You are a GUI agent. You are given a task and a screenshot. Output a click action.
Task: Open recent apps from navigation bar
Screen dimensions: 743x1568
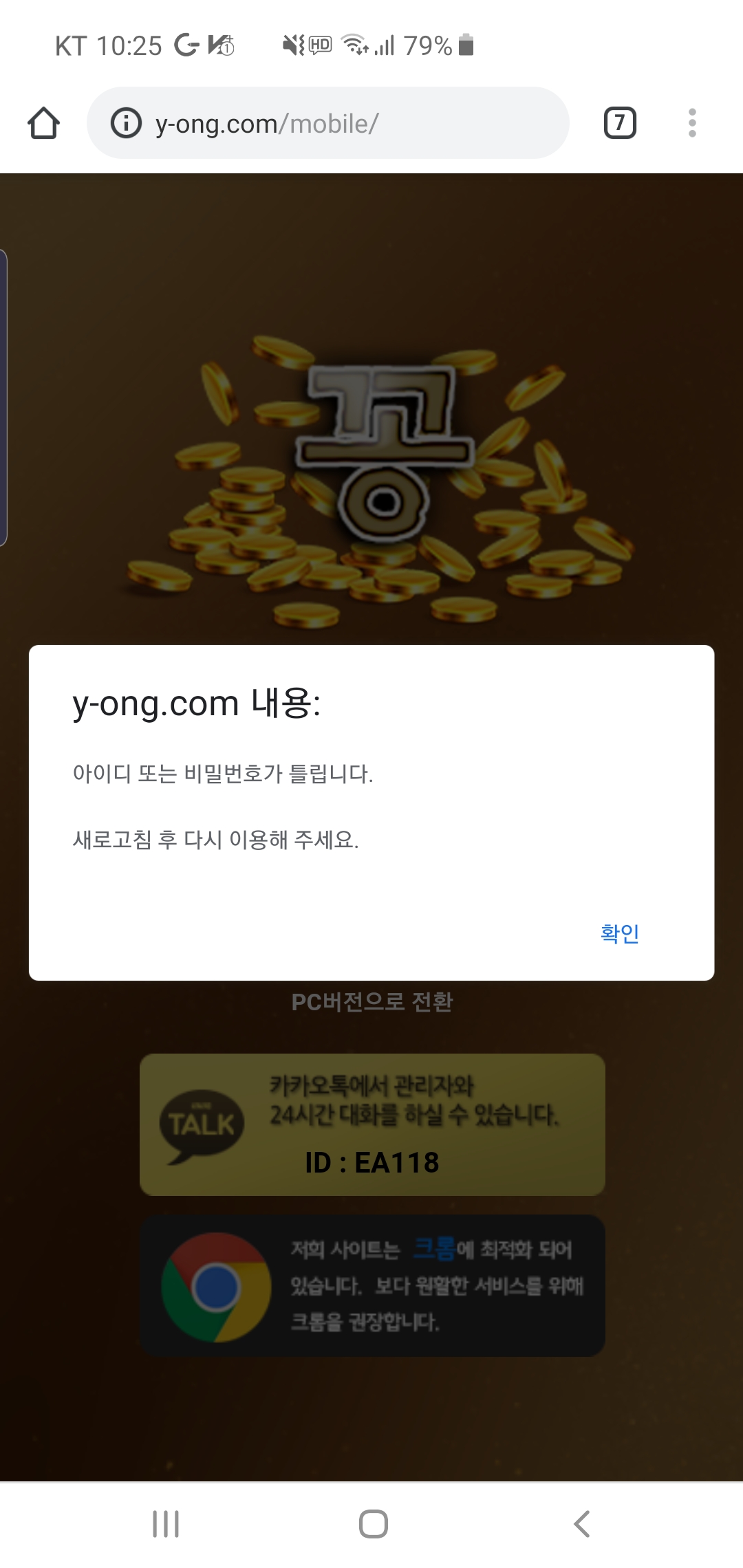[x=166, y=1523]
